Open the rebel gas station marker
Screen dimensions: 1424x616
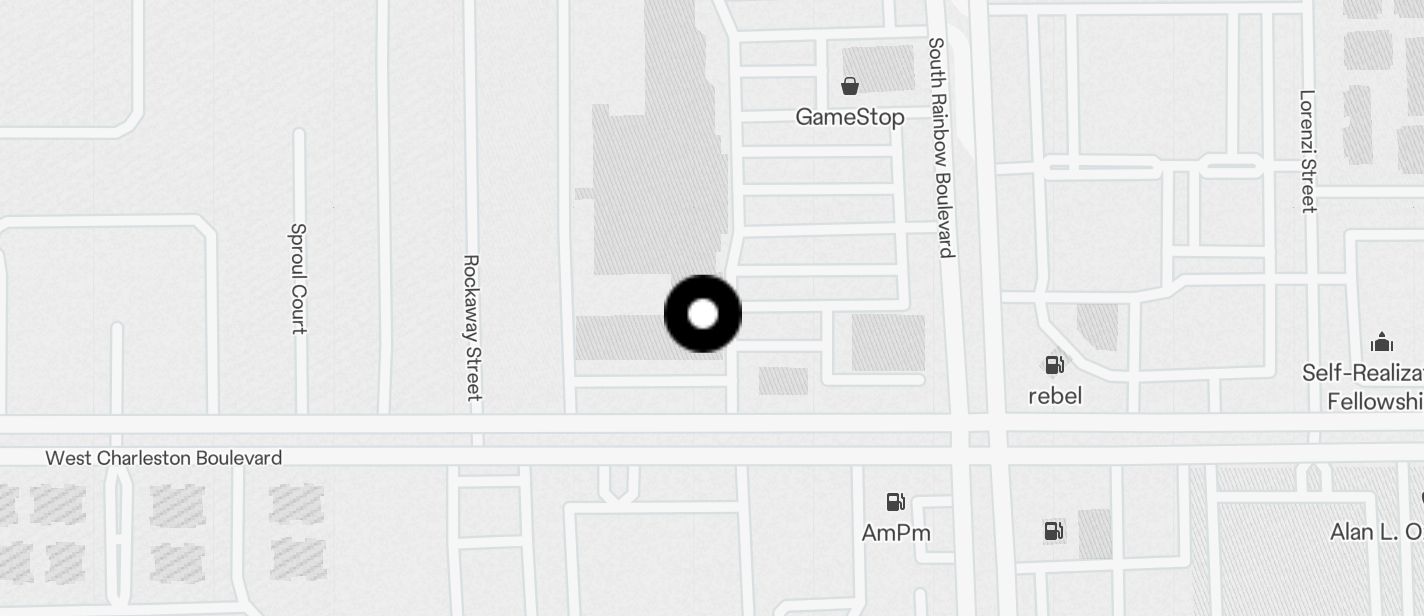click(1054, 365)
